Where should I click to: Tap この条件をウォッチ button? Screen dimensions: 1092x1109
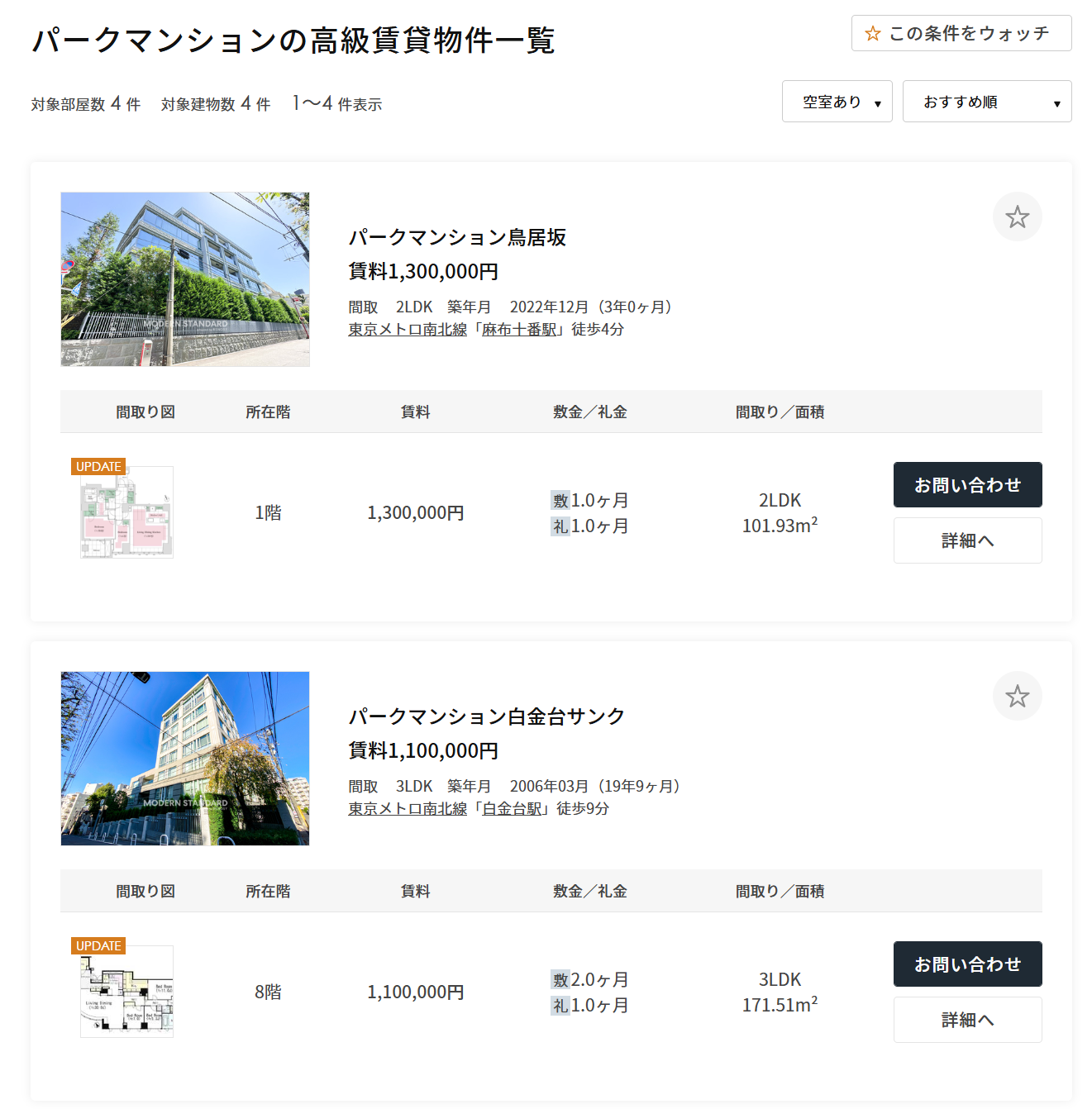(x=961, y=33)
